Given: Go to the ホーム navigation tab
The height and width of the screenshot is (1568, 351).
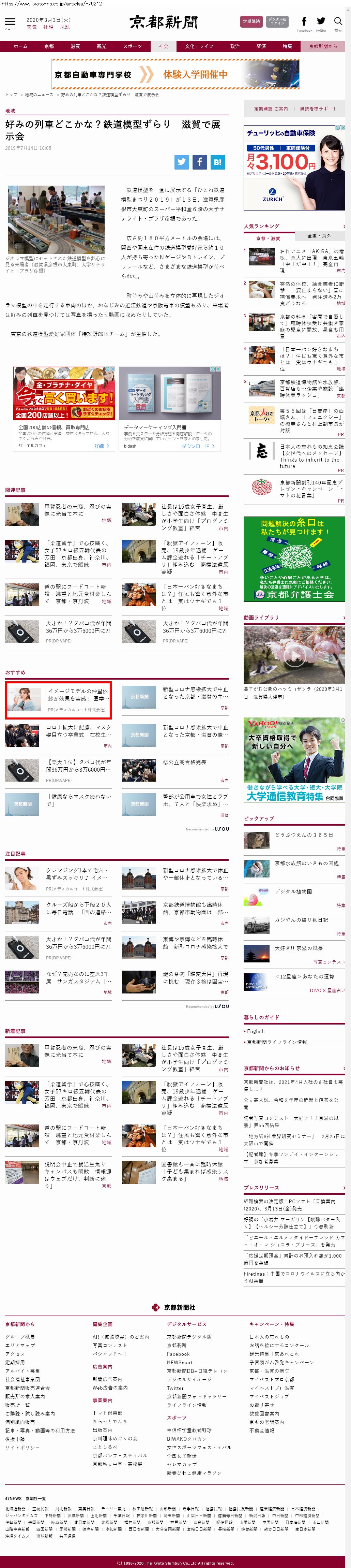Looking at the screenshot, I should pyautogui.click(x=20, y=46).
